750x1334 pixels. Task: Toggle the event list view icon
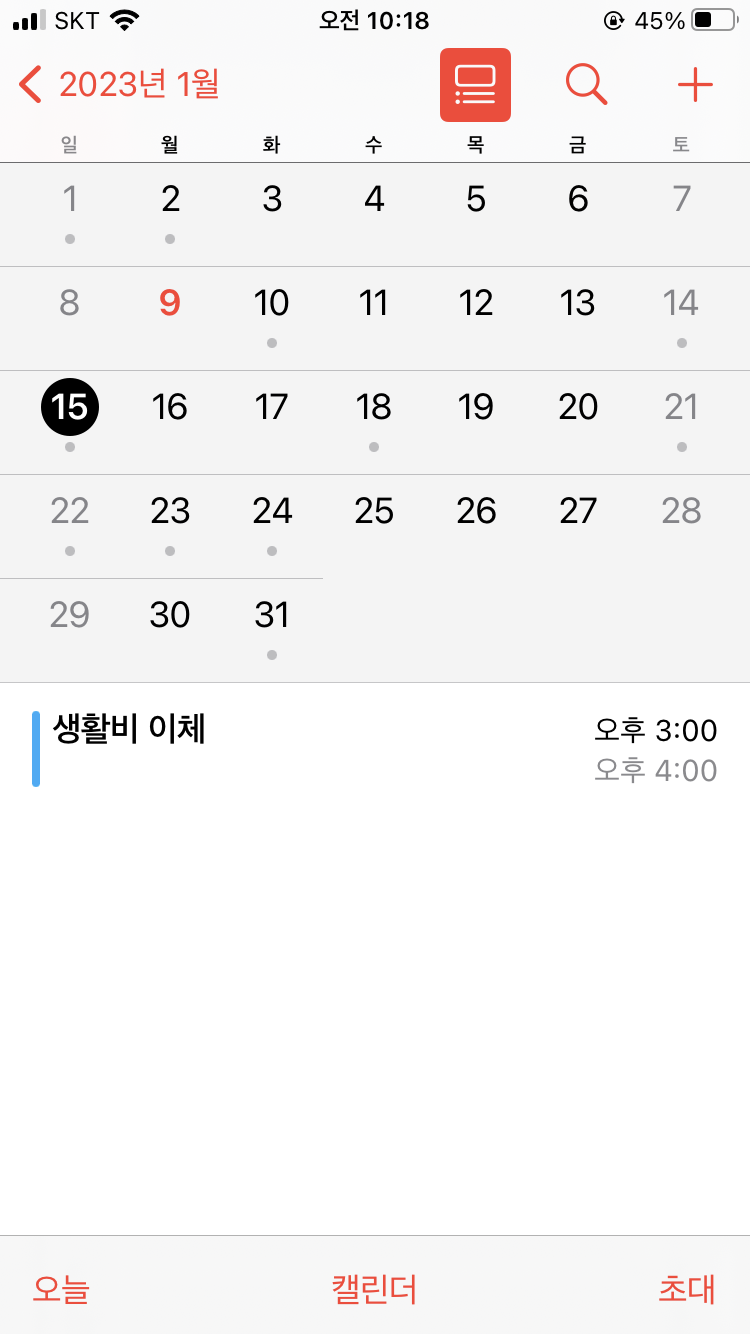click(475, 85)
